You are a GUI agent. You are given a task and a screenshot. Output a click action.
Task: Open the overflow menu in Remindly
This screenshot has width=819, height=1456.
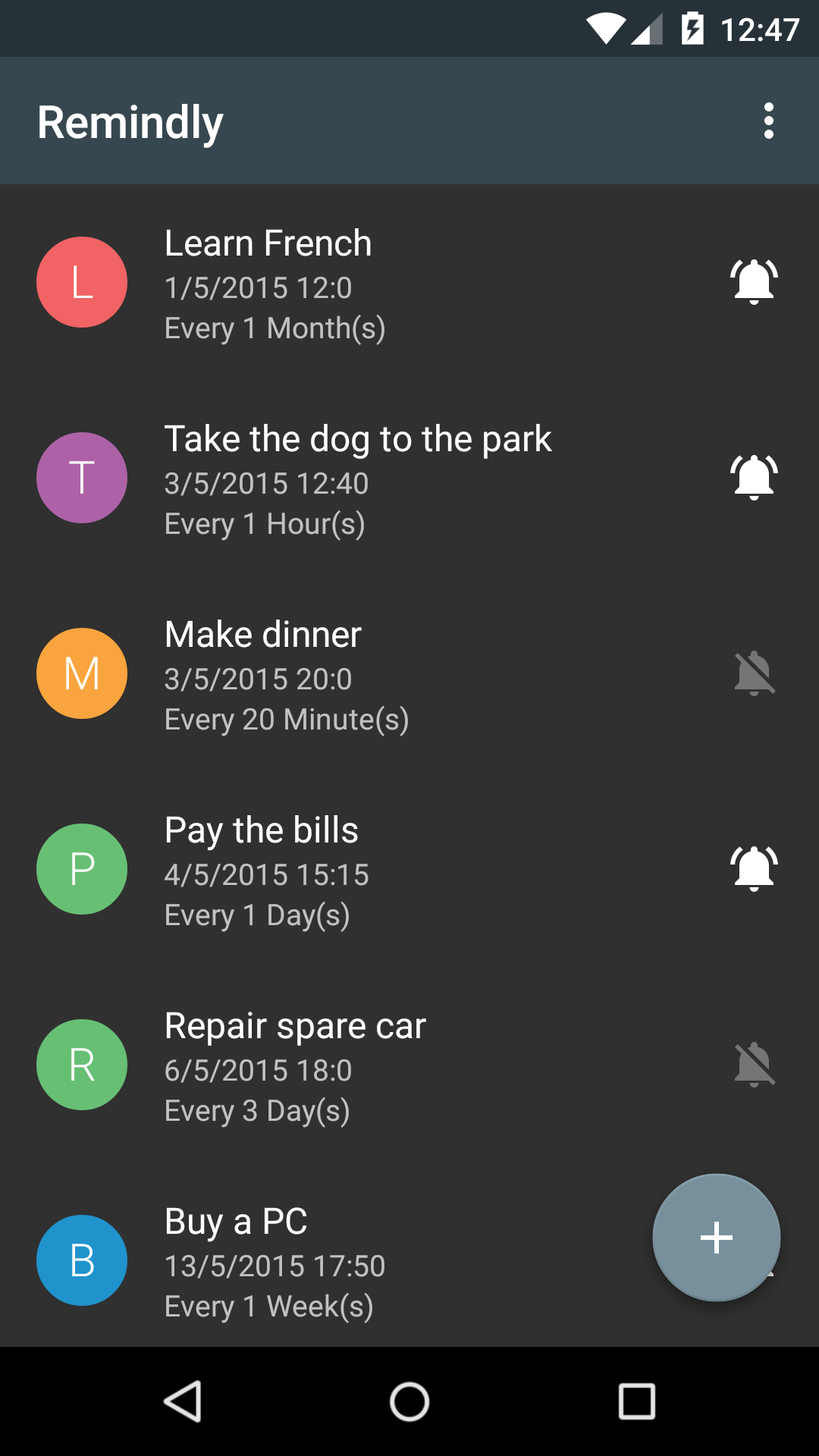tap(768, 121)
